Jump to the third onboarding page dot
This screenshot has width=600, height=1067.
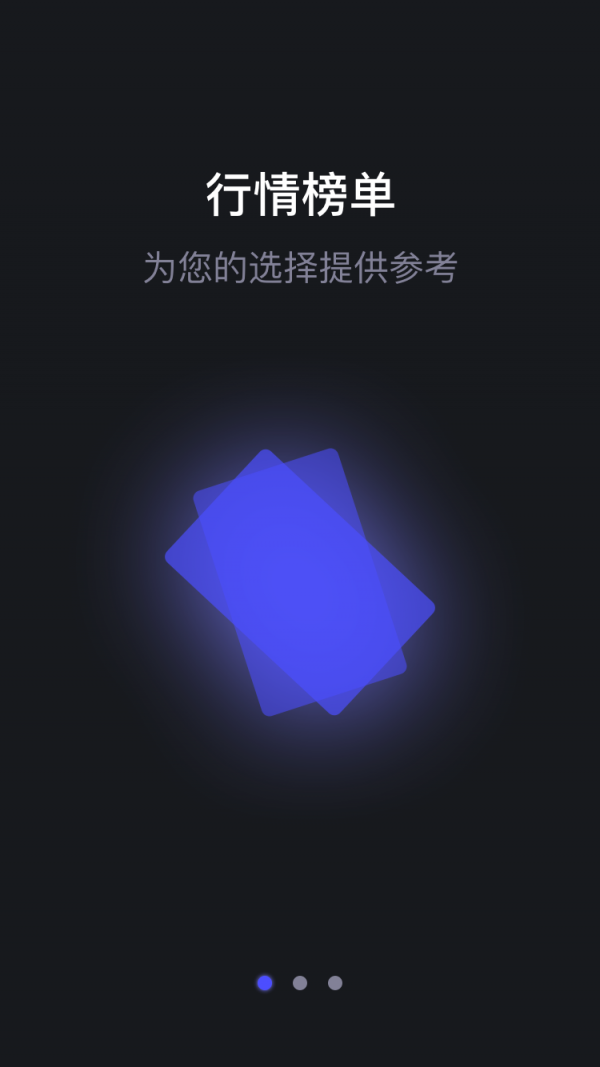pyautogui.click(x=335, y=983)
